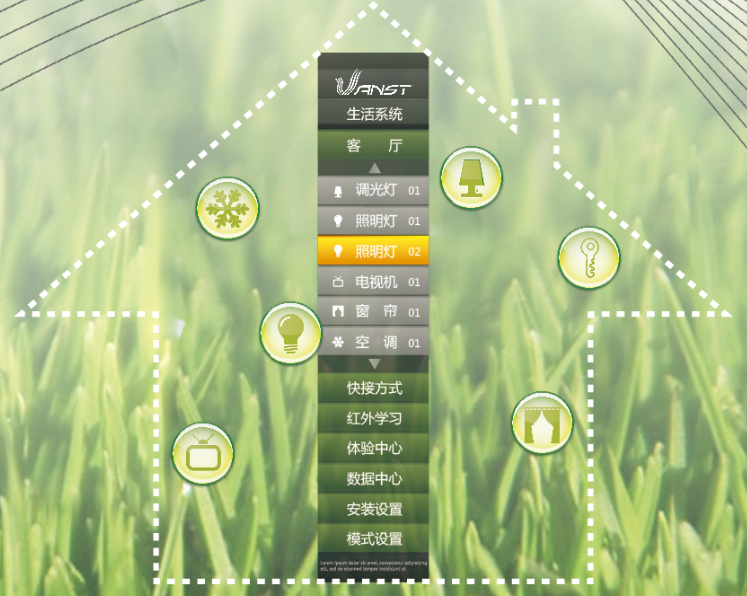Tap the round key icon
Image resolution: width=747 pixels, height=596 pixels.
pyautogui.click(x=588, y=258)
